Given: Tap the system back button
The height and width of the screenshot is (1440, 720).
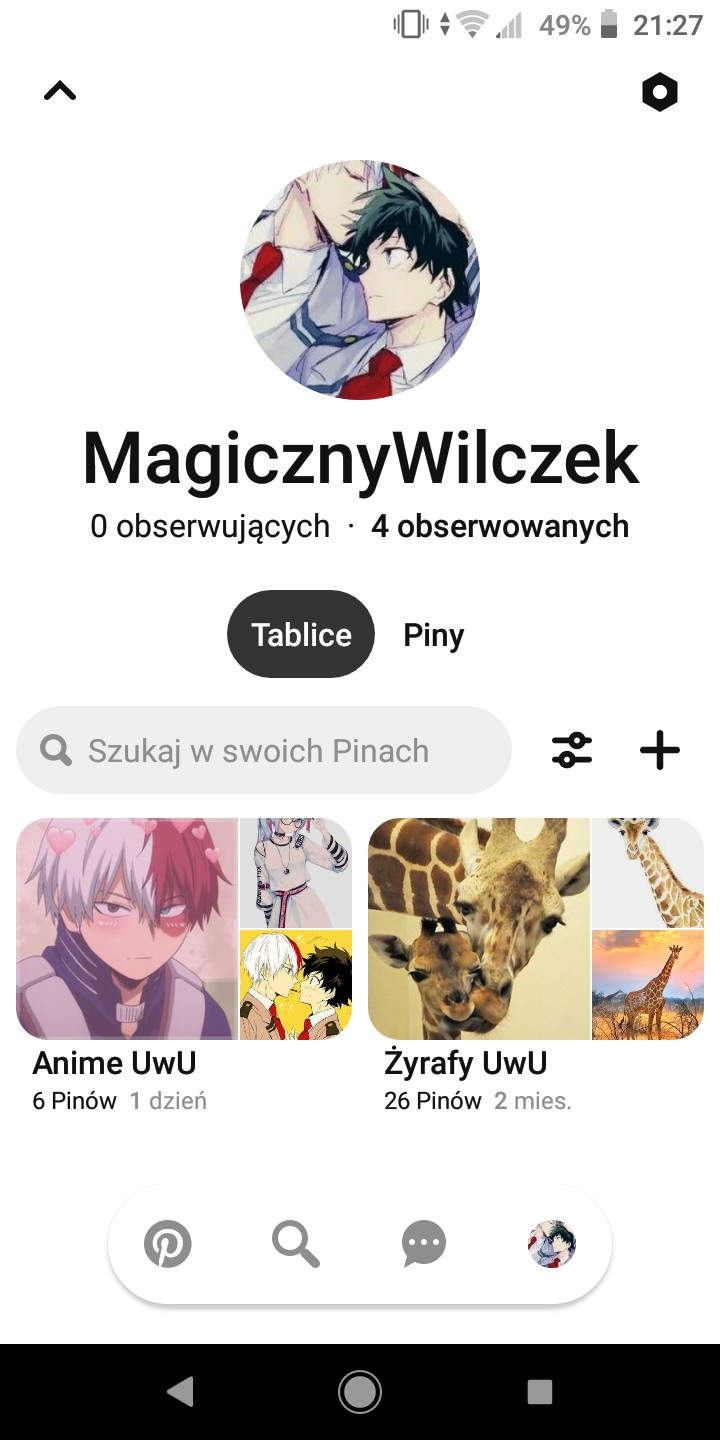Looking at the screenshot, I should (x=180, y=1391).
